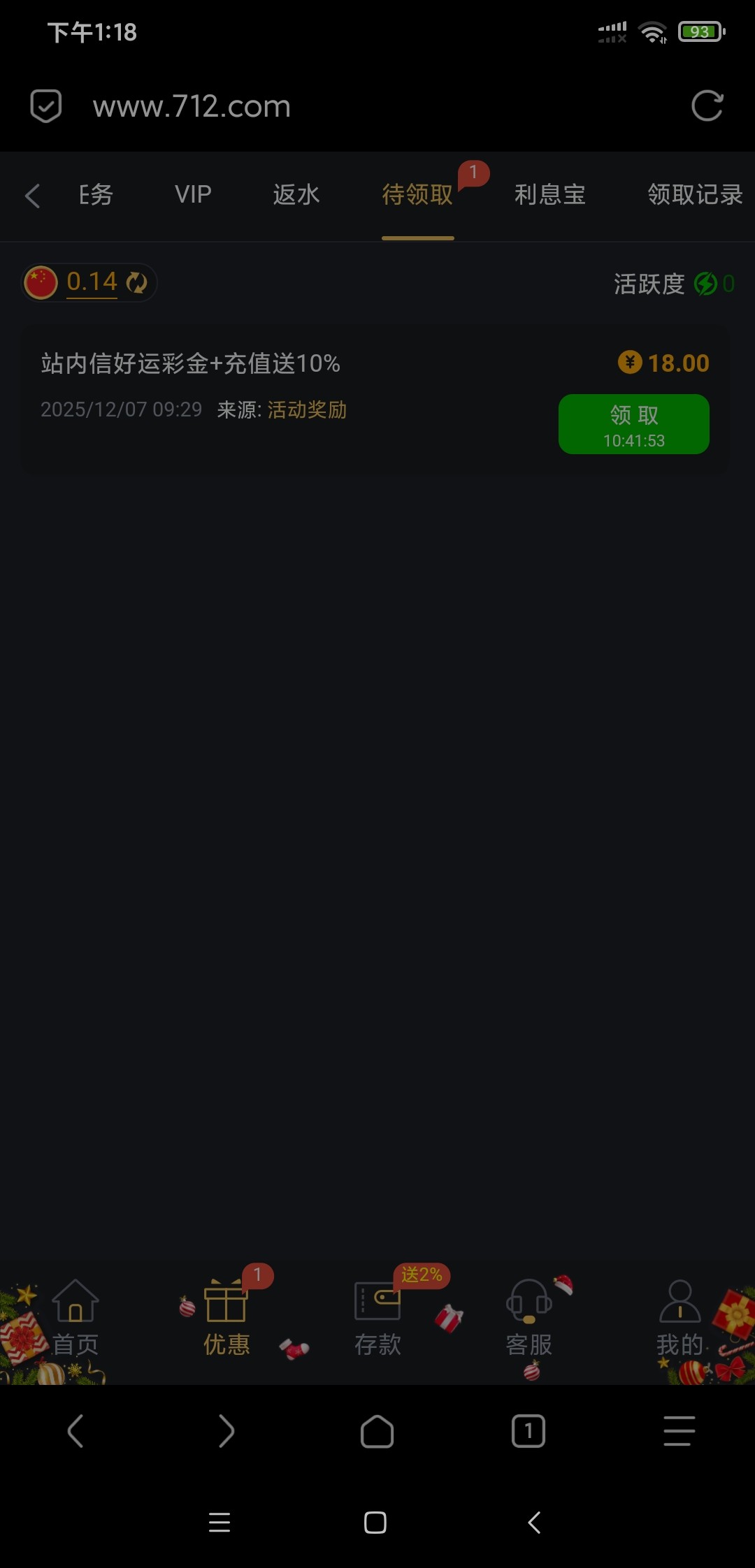This screenshot has height=1568, width=755.
Task: Refresh the 0.14 balance
Action: point(136,282)
